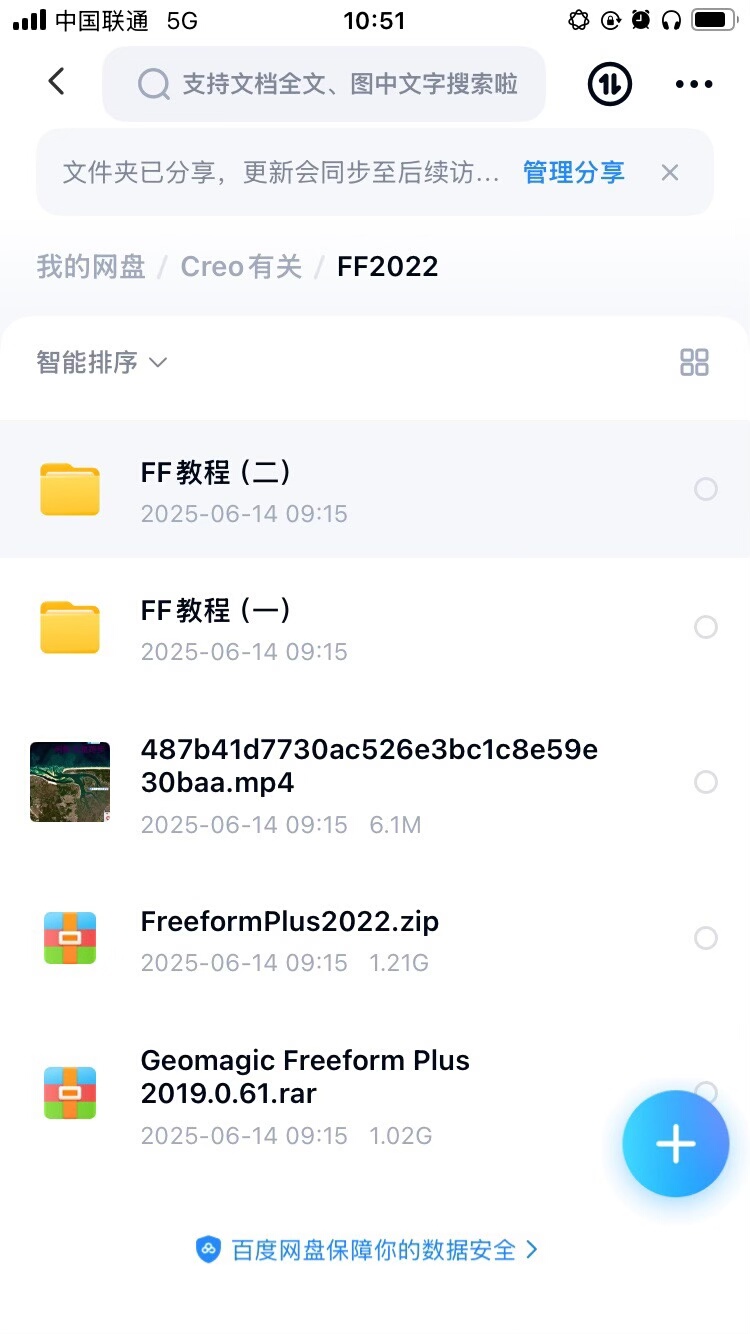Go back with the top-left arrow
Image resolution: width=750 pixels, height=1334 pixels.
tap(56, 82)
